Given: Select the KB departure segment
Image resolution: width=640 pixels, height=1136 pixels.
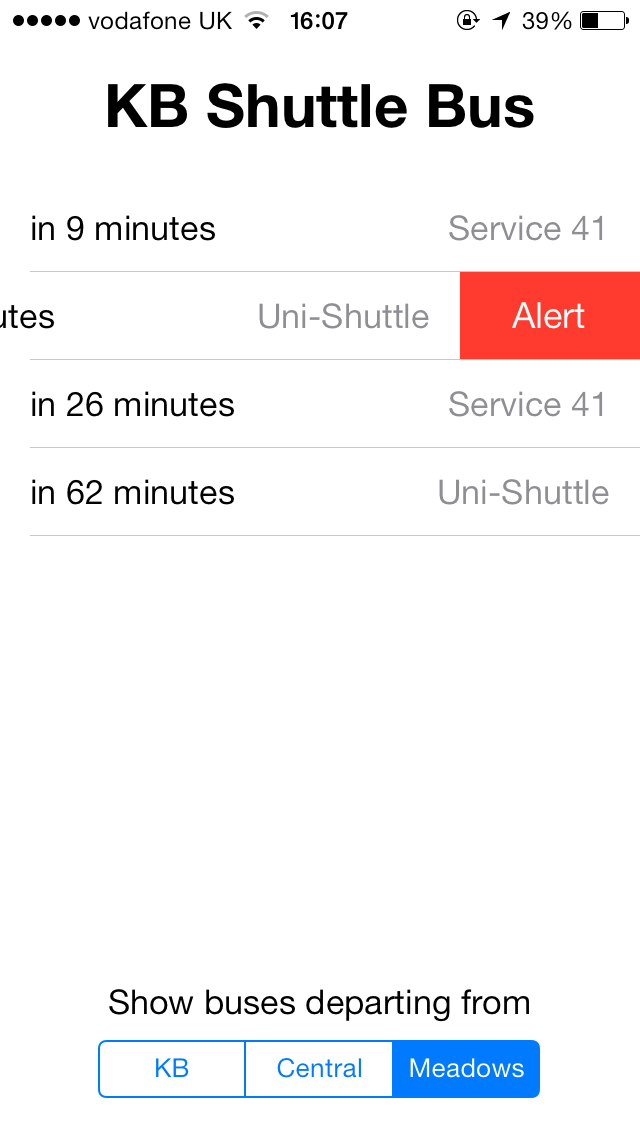Looking at the screenshot, I should (172, 1069).
